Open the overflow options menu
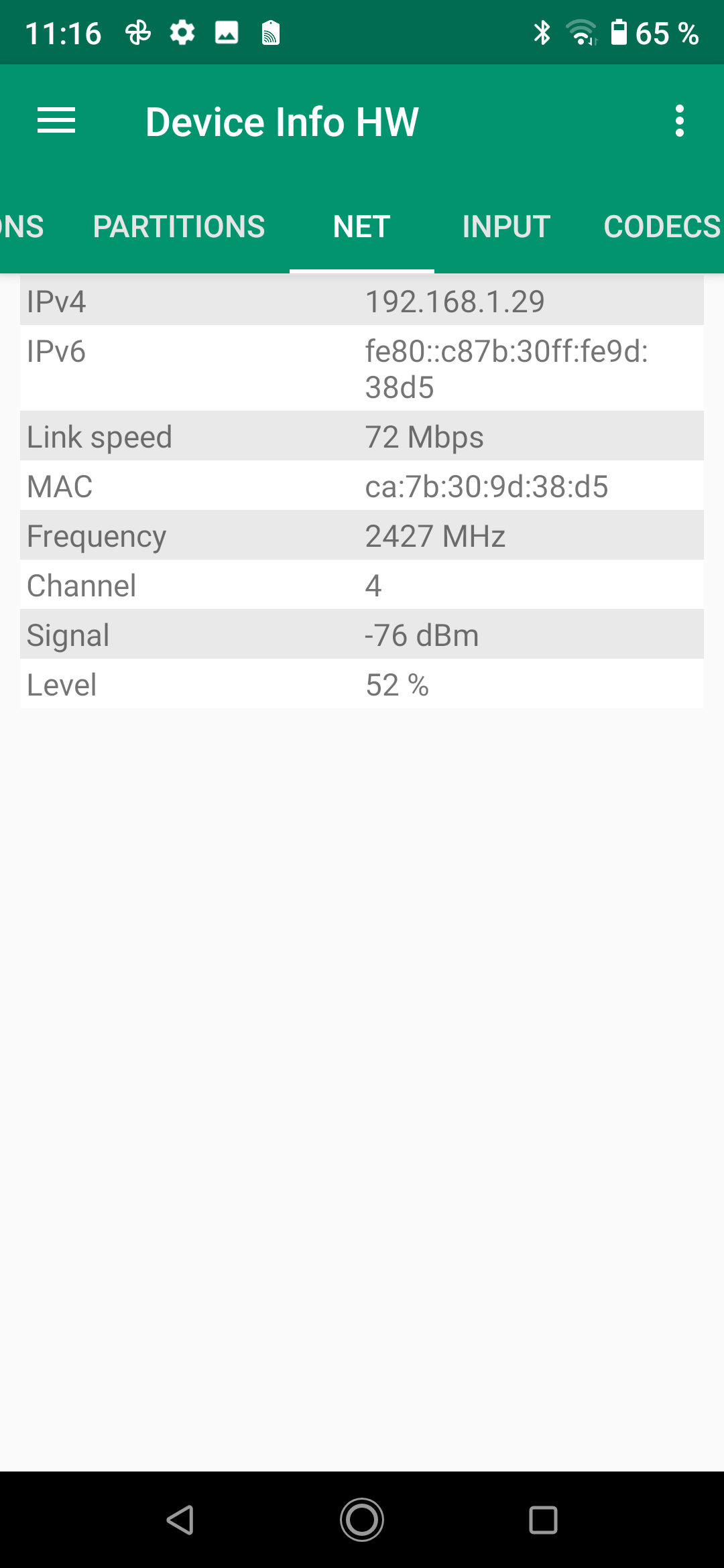The width and height of the screenshot is (724, 1568). coord(679,121)
